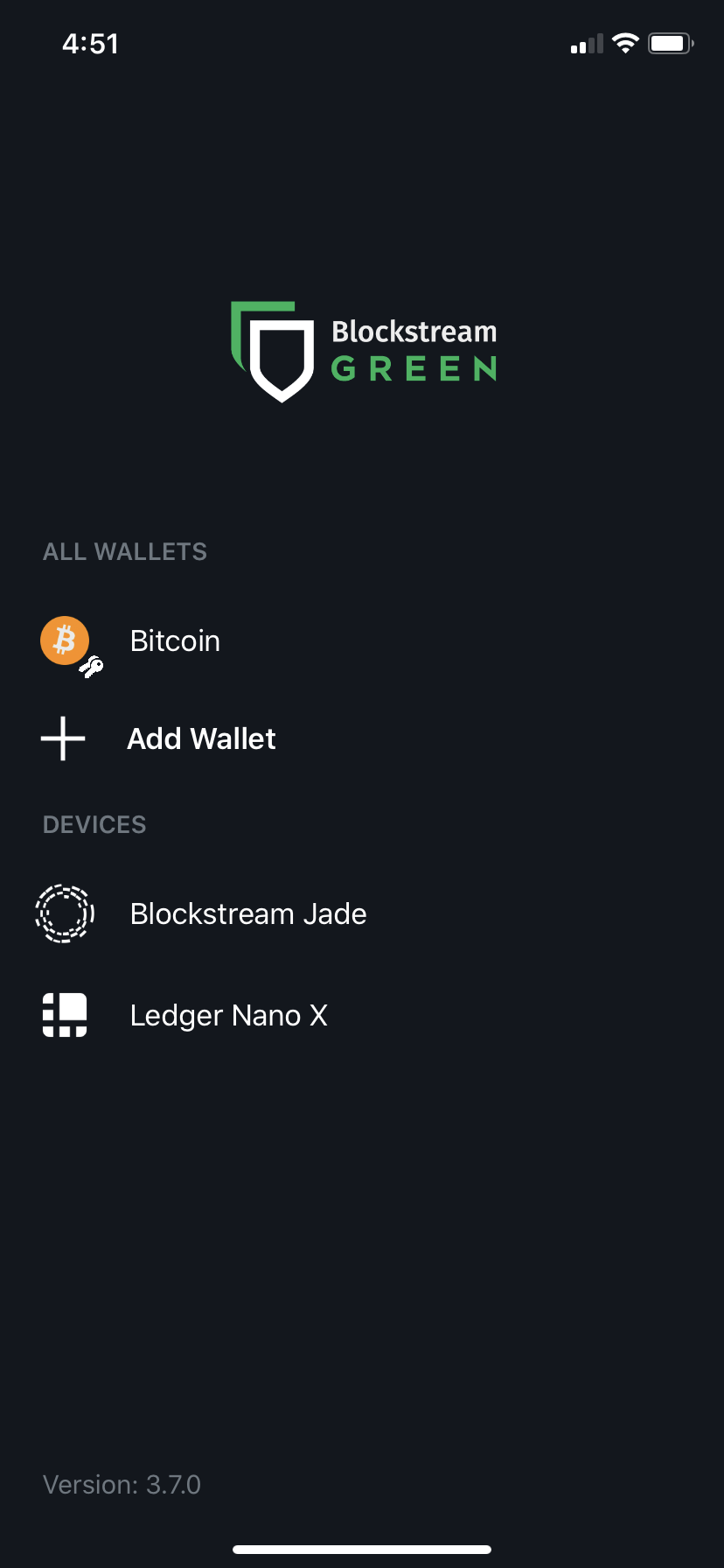Viewport: 724px width, 1568px height.
Task: Expand the DEVICES section header
Action: (94, 823)
